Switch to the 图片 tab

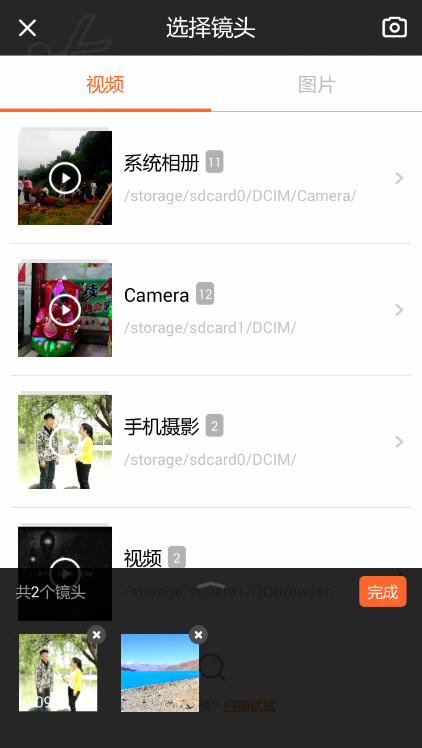coord(317,84)
